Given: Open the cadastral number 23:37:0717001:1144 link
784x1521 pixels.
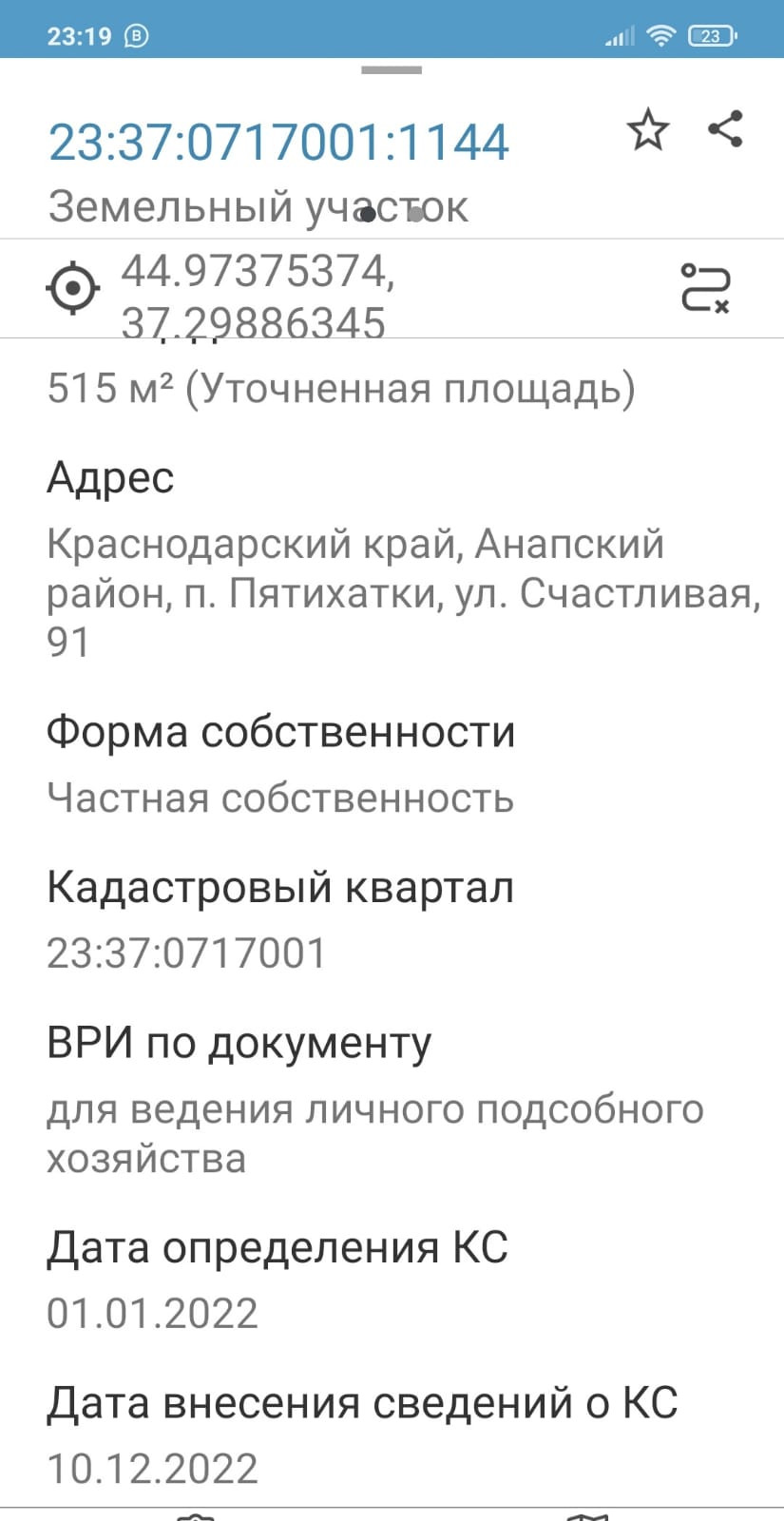Looking at the screenshot, I should (278, 143).
